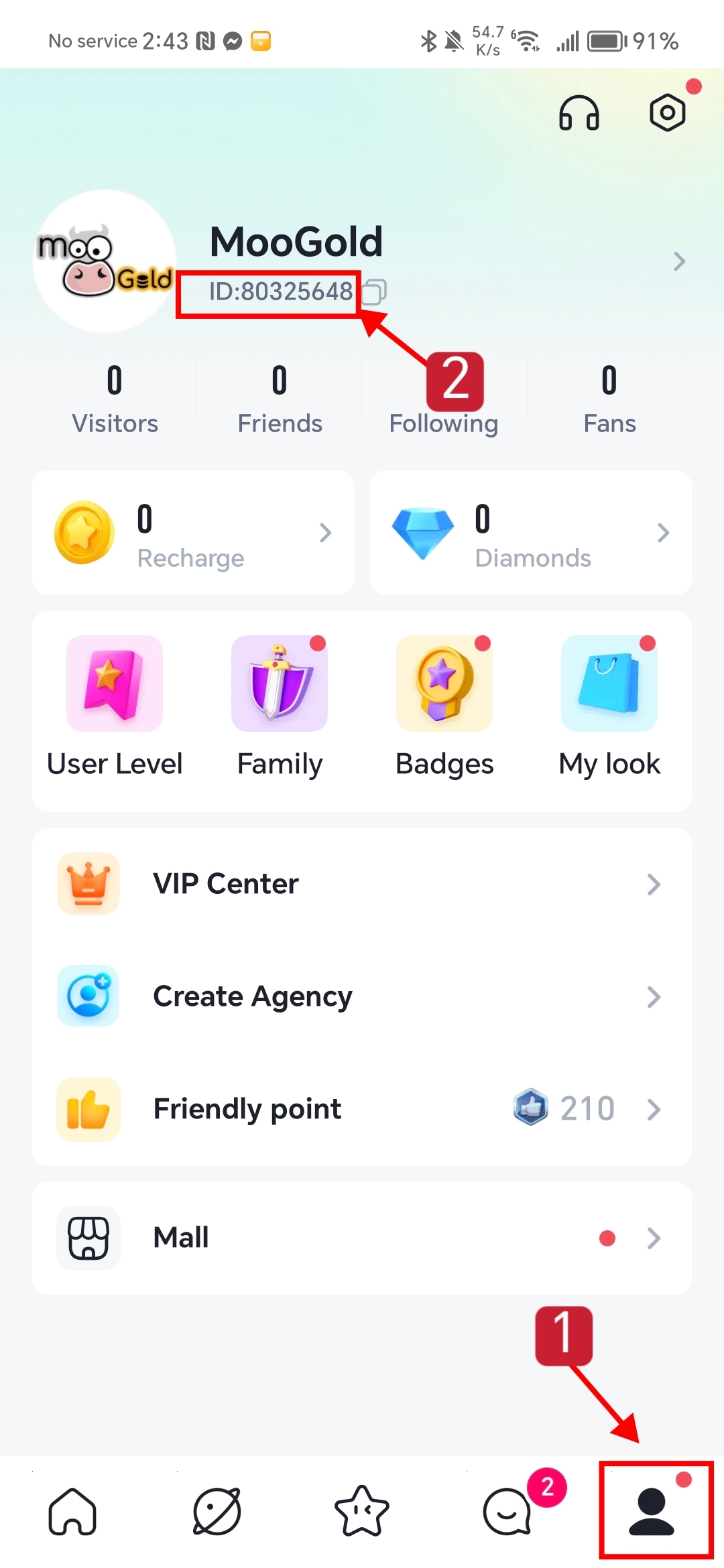View the Visitors list

[x=115, y=398]
